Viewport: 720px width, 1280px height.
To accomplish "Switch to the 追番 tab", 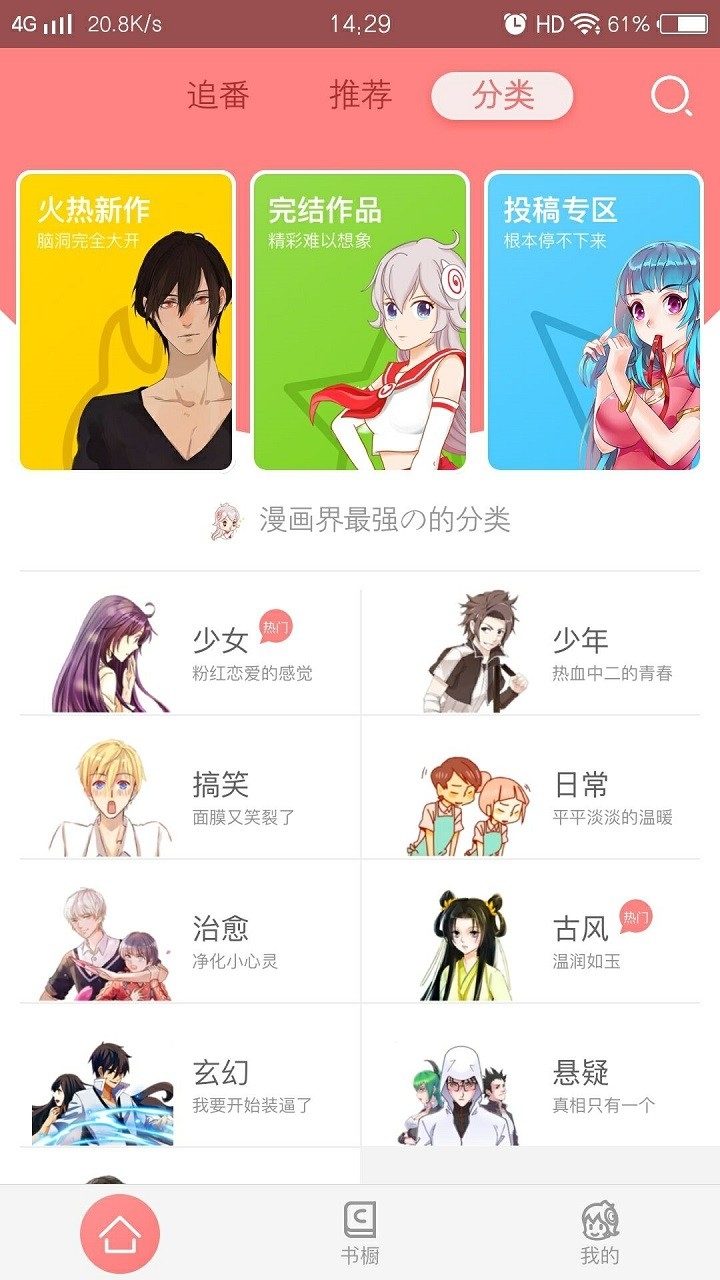I will [220, 95].
